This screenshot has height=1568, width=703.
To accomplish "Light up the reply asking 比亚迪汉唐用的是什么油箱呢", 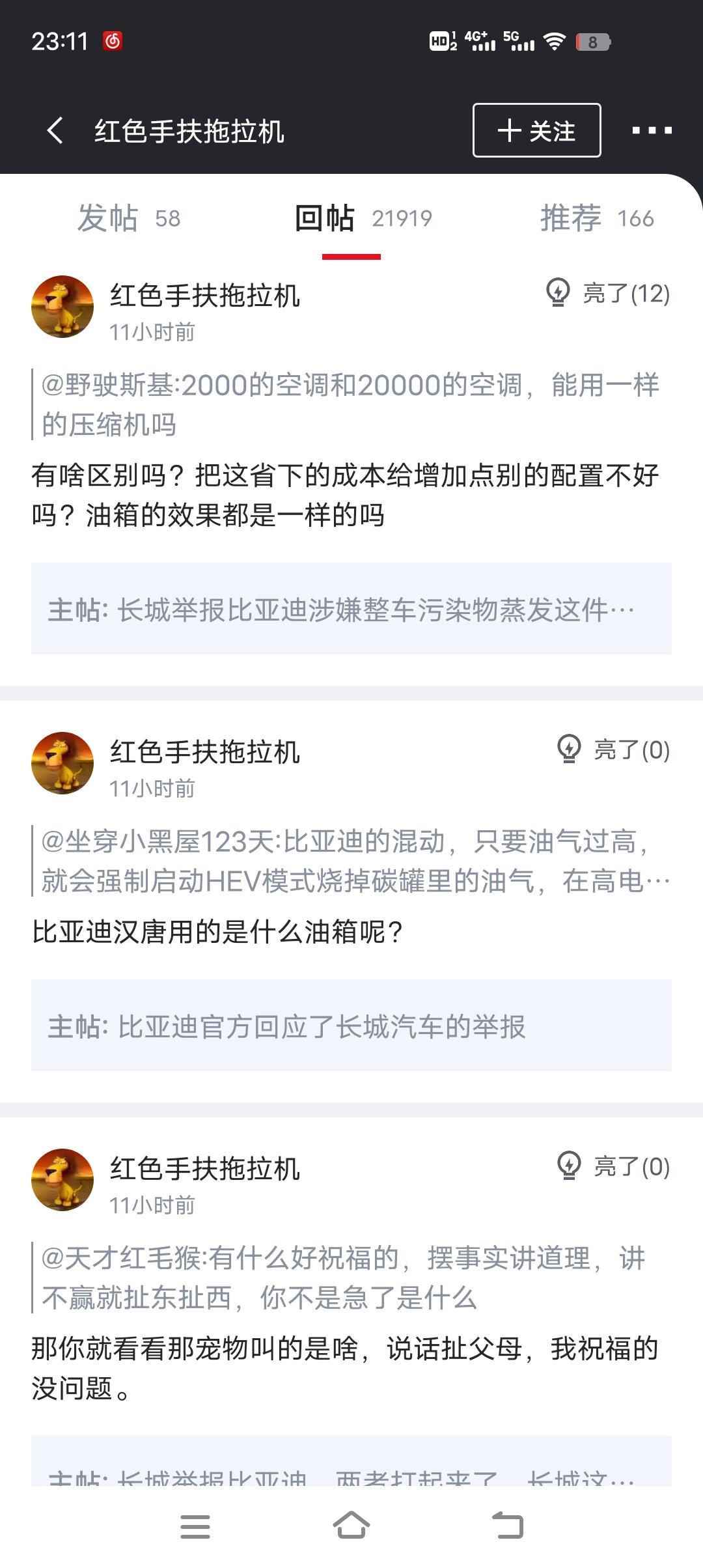I will pyautogui.click(x=613, y=749).
